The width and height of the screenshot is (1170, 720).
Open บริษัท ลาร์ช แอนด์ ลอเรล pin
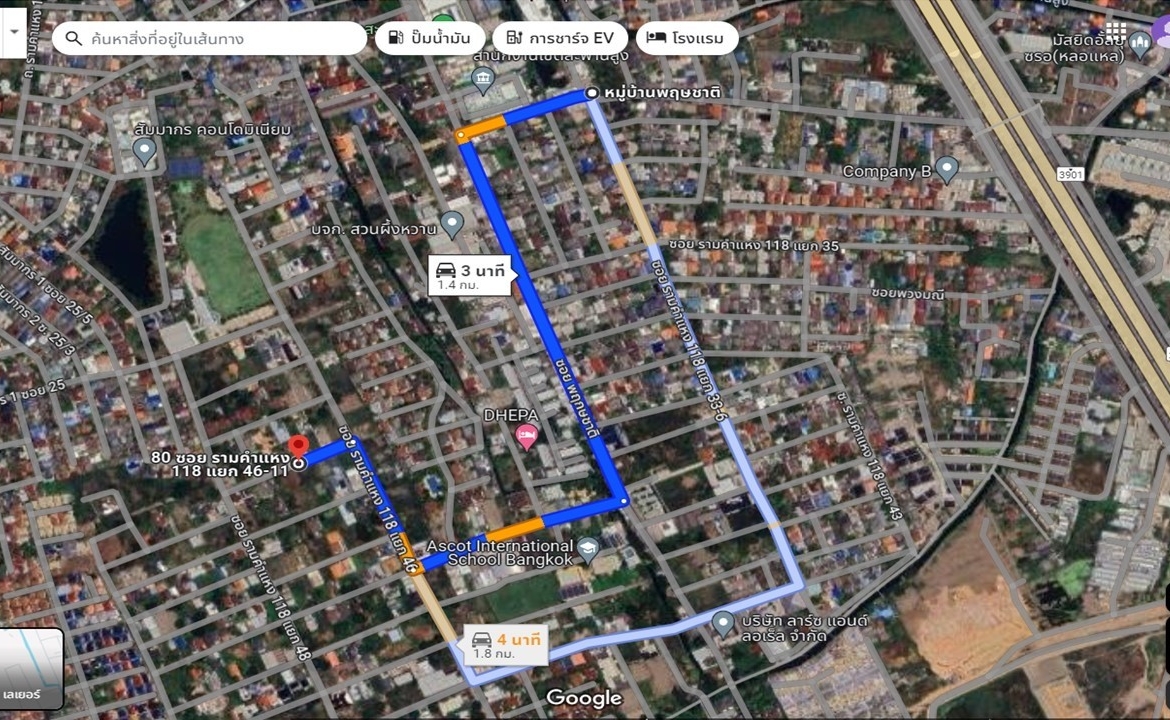click(x=724, y=625)
